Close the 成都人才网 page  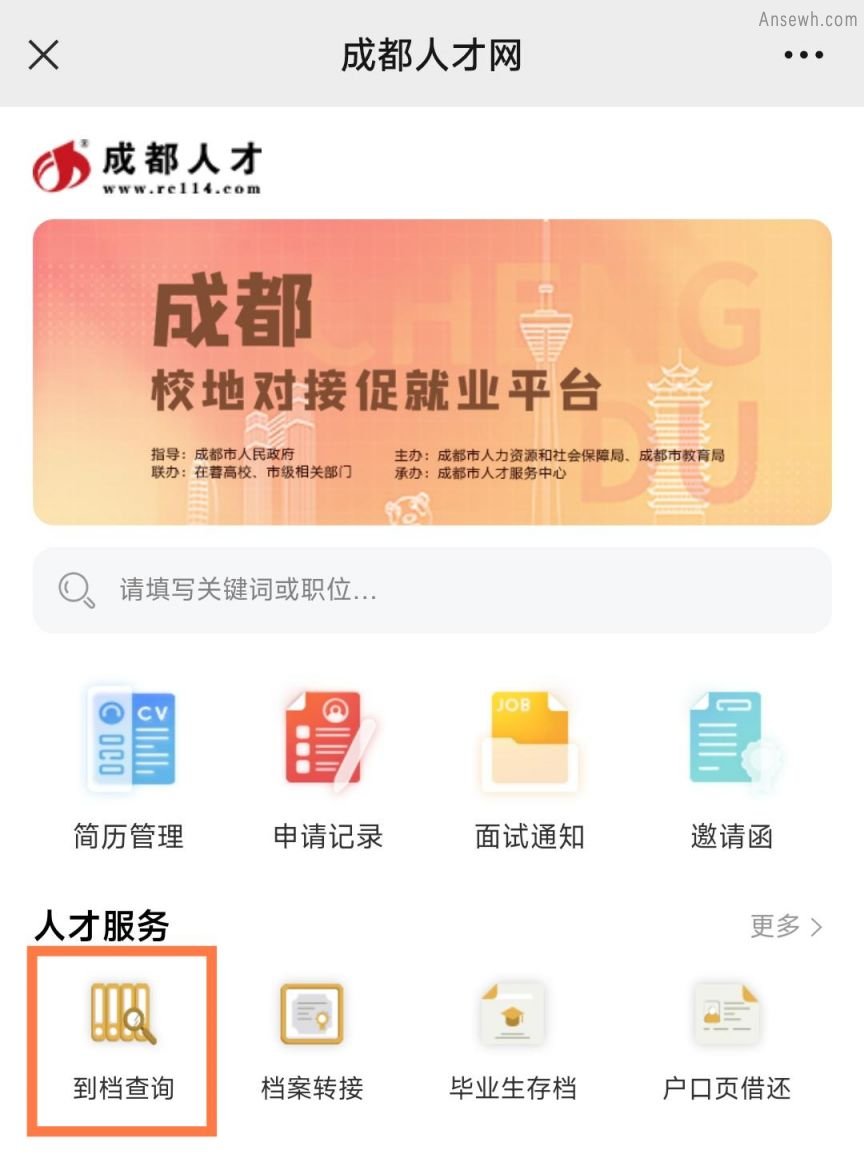(43, 55)
